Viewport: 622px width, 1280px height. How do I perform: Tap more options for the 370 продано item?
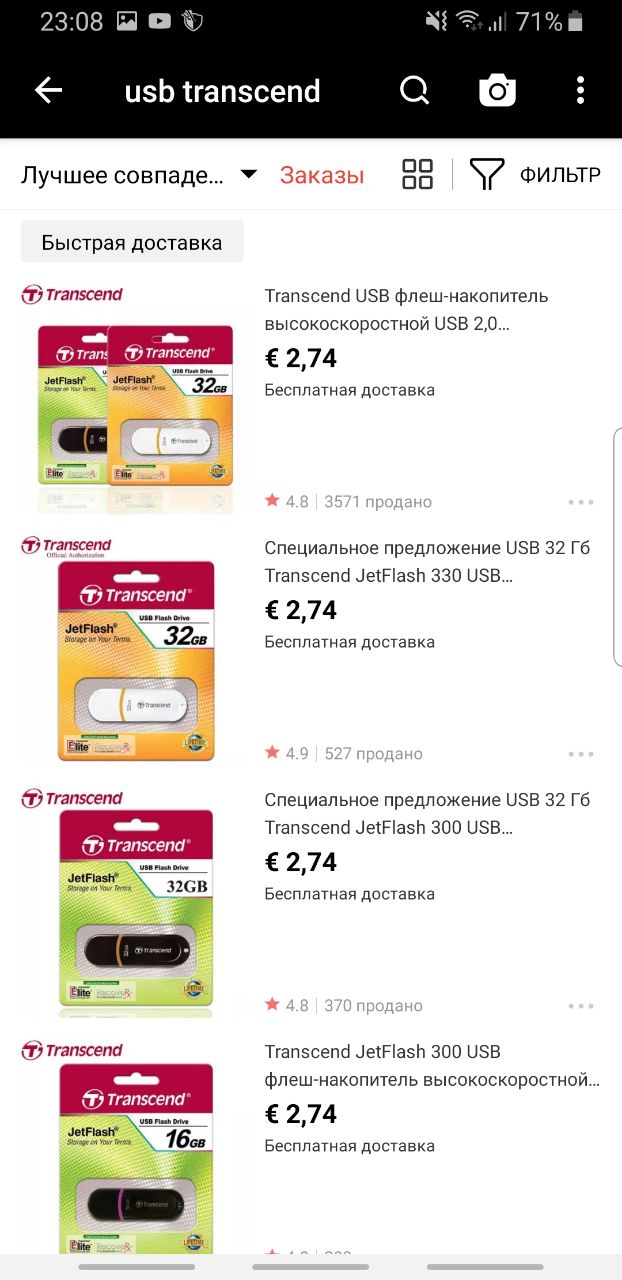tap(581, 1006)
